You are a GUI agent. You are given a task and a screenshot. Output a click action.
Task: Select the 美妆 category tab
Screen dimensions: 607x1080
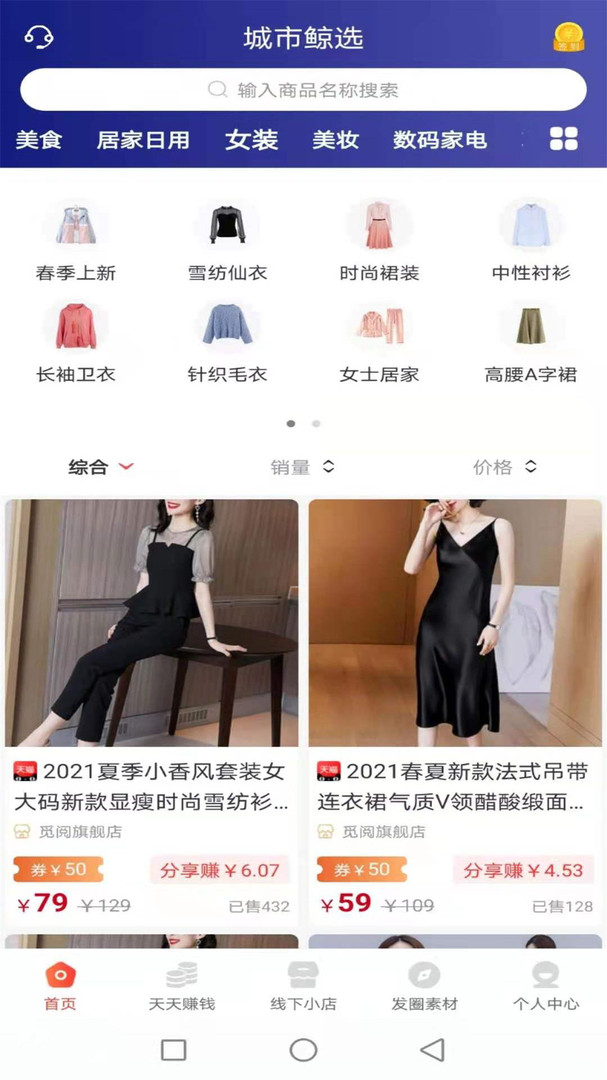tap(335, 139)
